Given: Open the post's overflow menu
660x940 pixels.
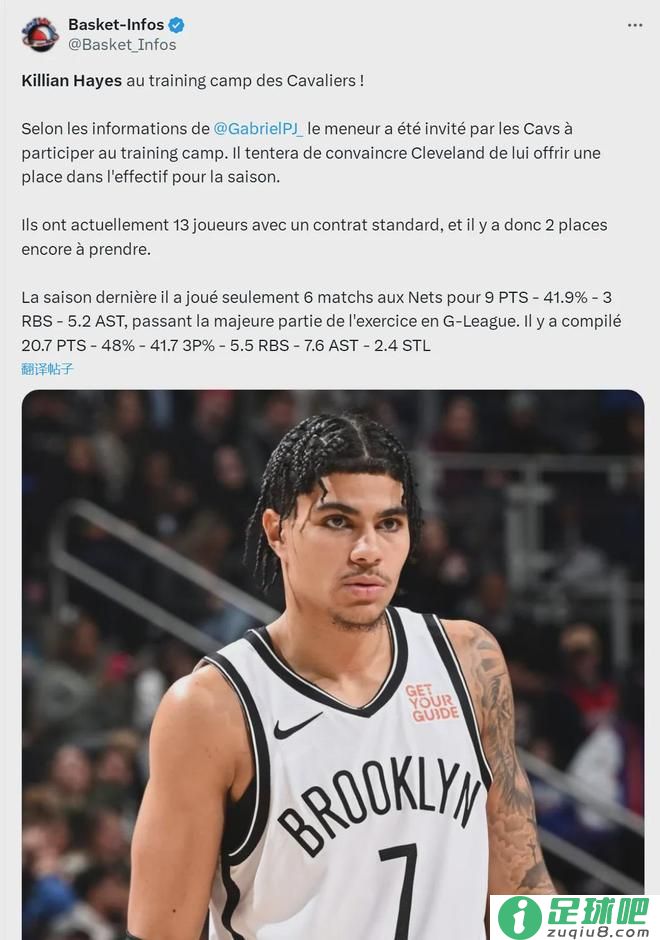Looking at the screenshot, I should (x=635, y=25).
